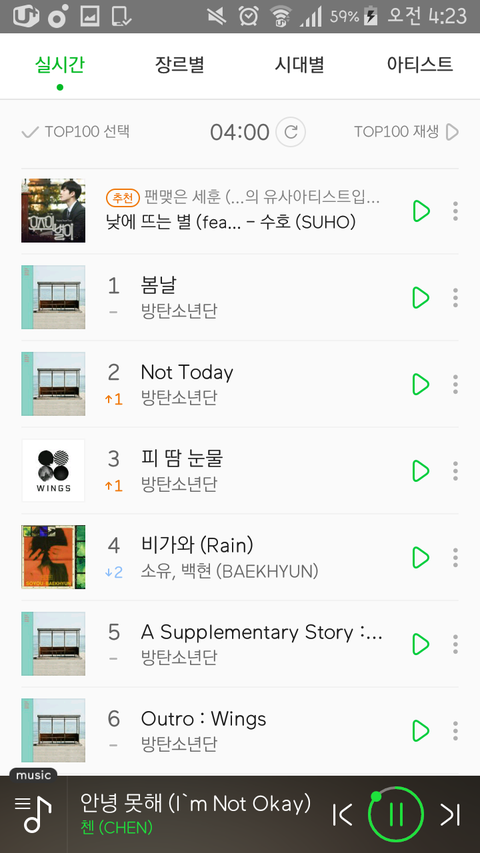
Task: Go to the previous track
Action: point(342,814)
